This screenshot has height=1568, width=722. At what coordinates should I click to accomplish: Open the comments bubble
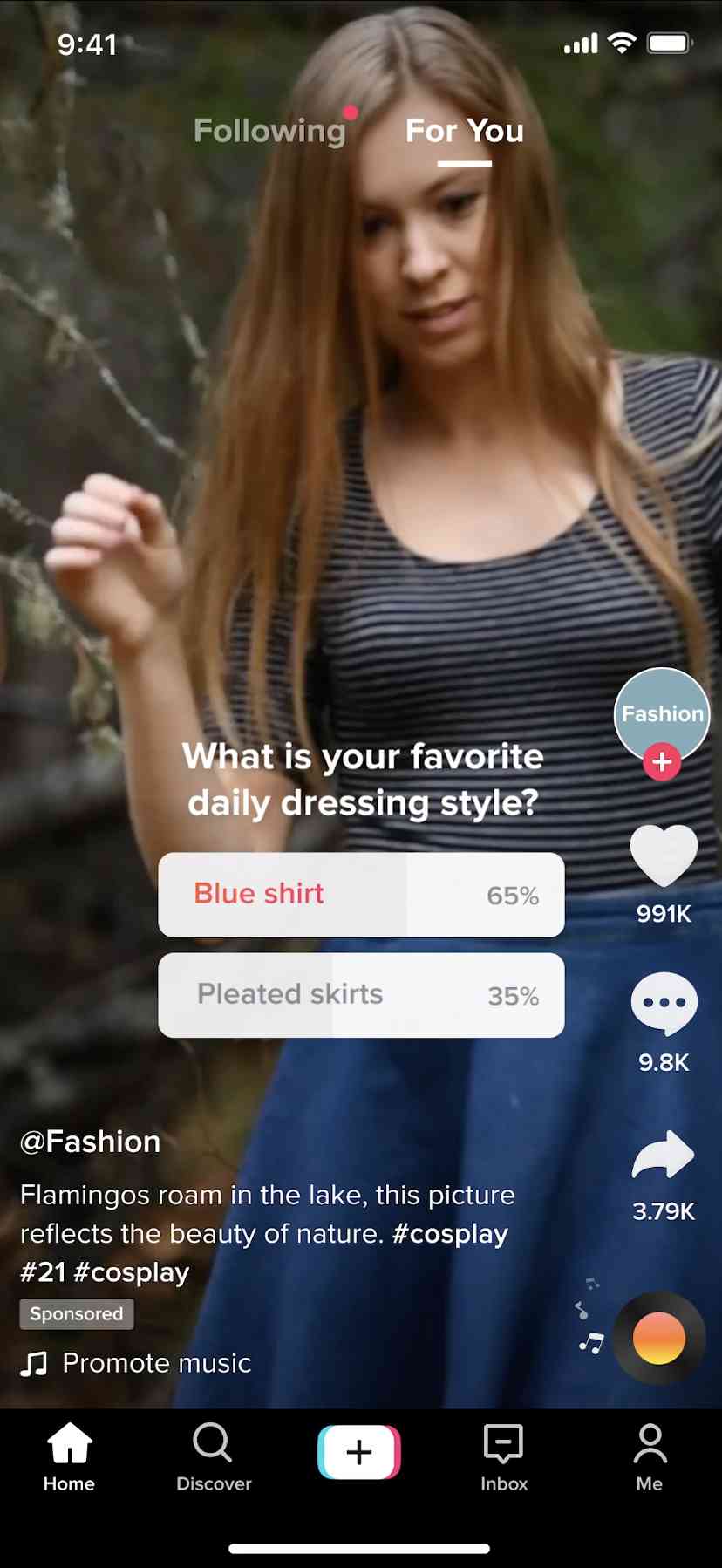pyautogui.click(x=664, y=1003)
